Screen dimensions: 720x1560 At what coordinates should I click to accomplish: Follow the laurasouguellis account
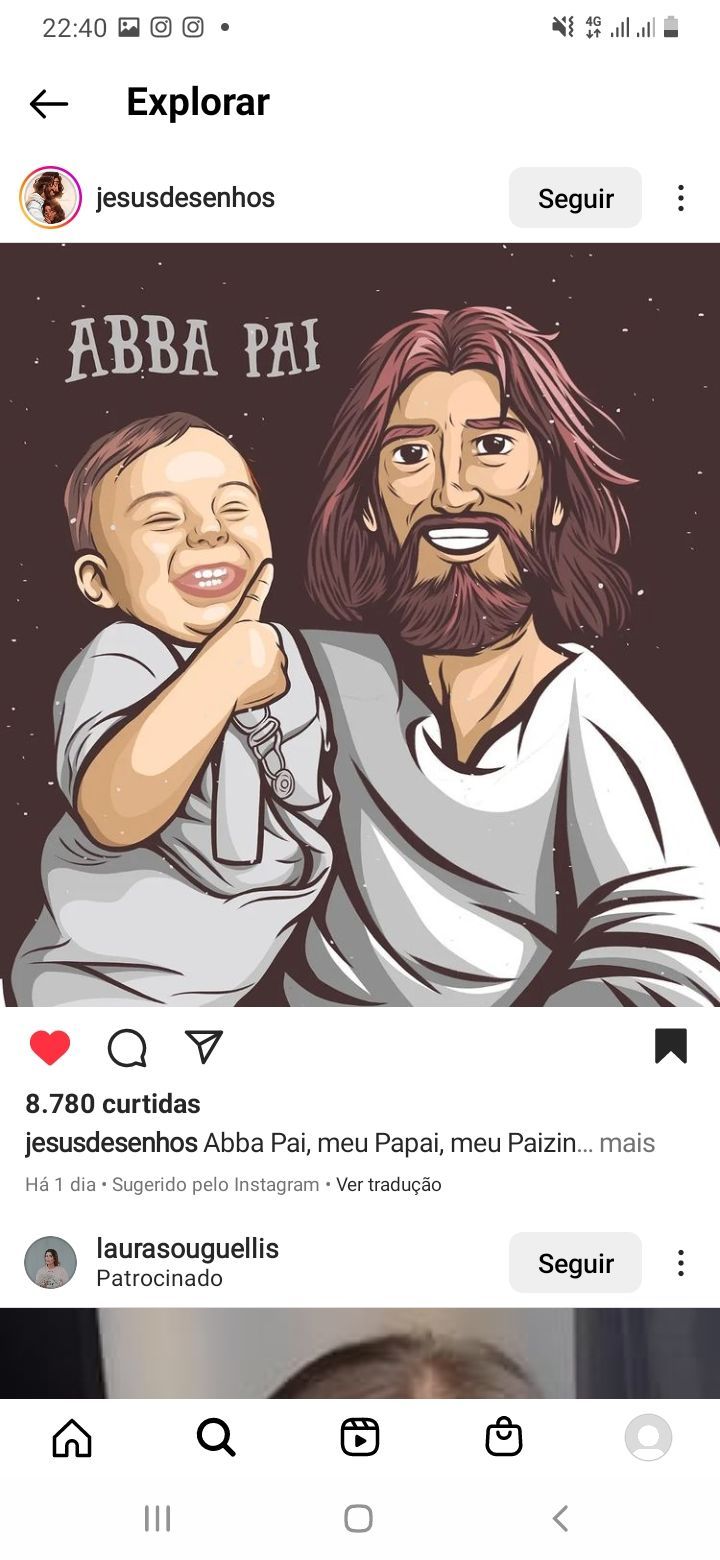pos(575,1263)
